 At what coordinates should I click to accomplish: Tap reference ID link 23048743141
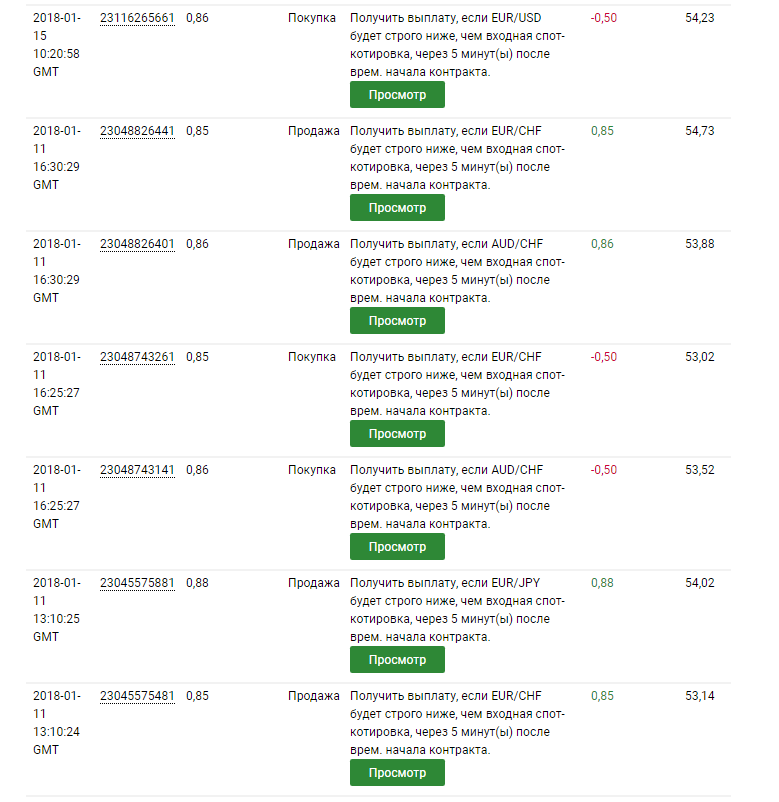137,470
